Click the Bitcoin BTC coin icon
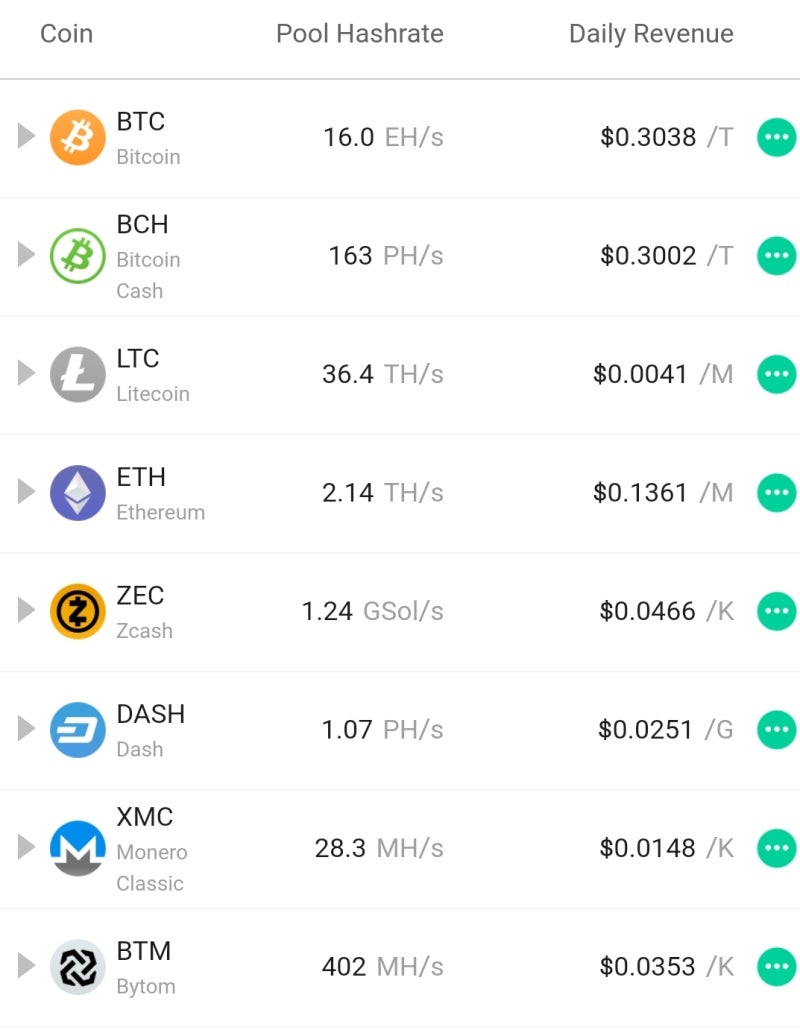Viewport: 800px width, 1030px height. click(x=77, y=137)
